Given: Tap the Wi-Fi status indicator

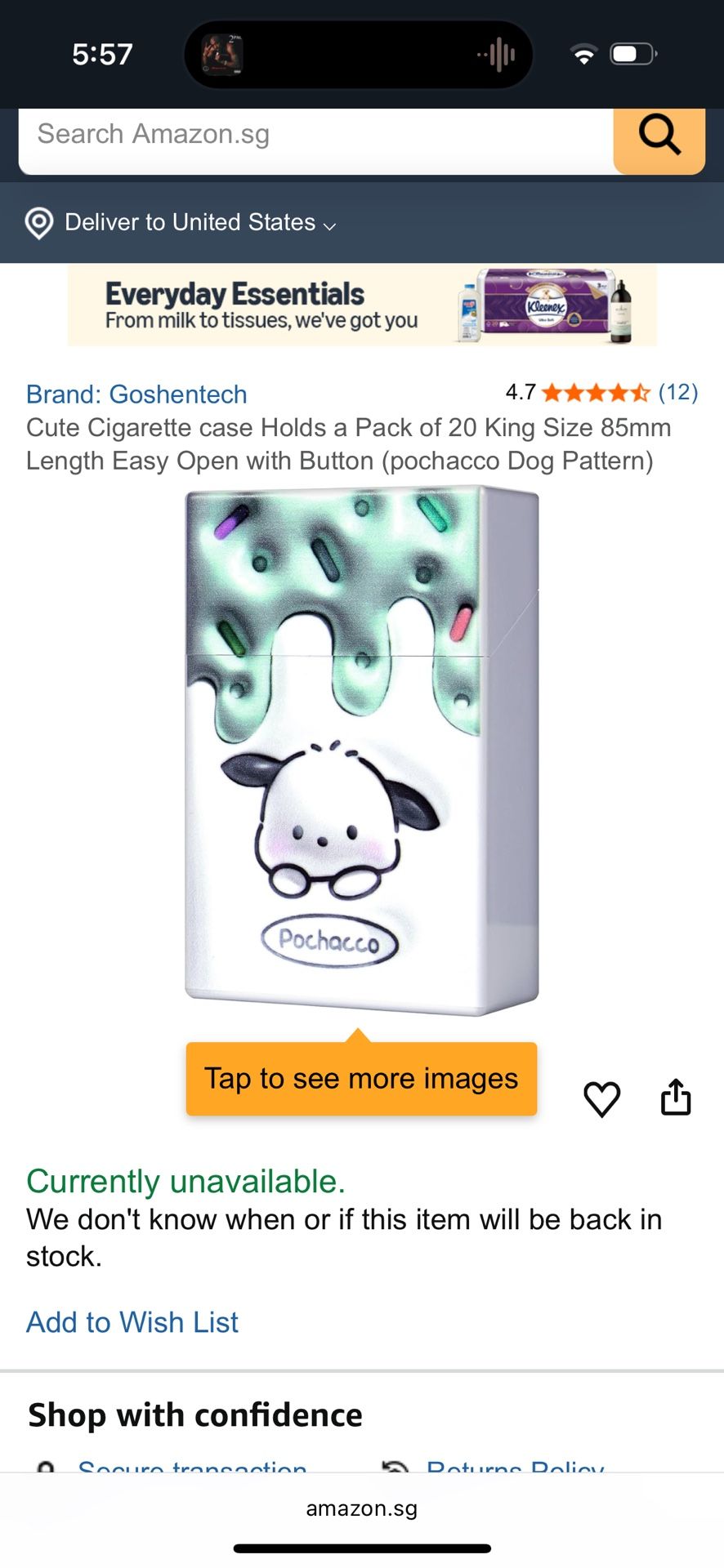Looking at the screenshot, I should pyautogui.click(x=583, y=53).
